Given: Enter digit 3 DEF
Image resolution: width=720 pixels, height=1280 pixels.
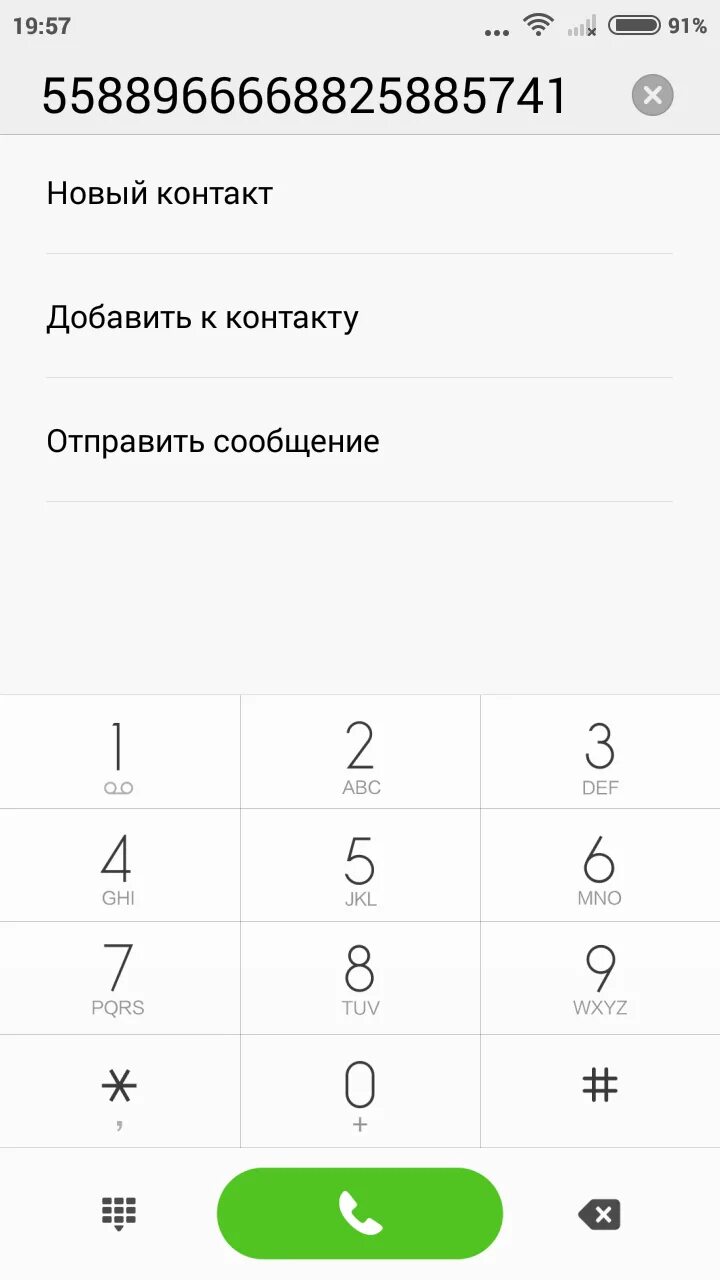Looking at the screenshot, I should tap(600, 752).
